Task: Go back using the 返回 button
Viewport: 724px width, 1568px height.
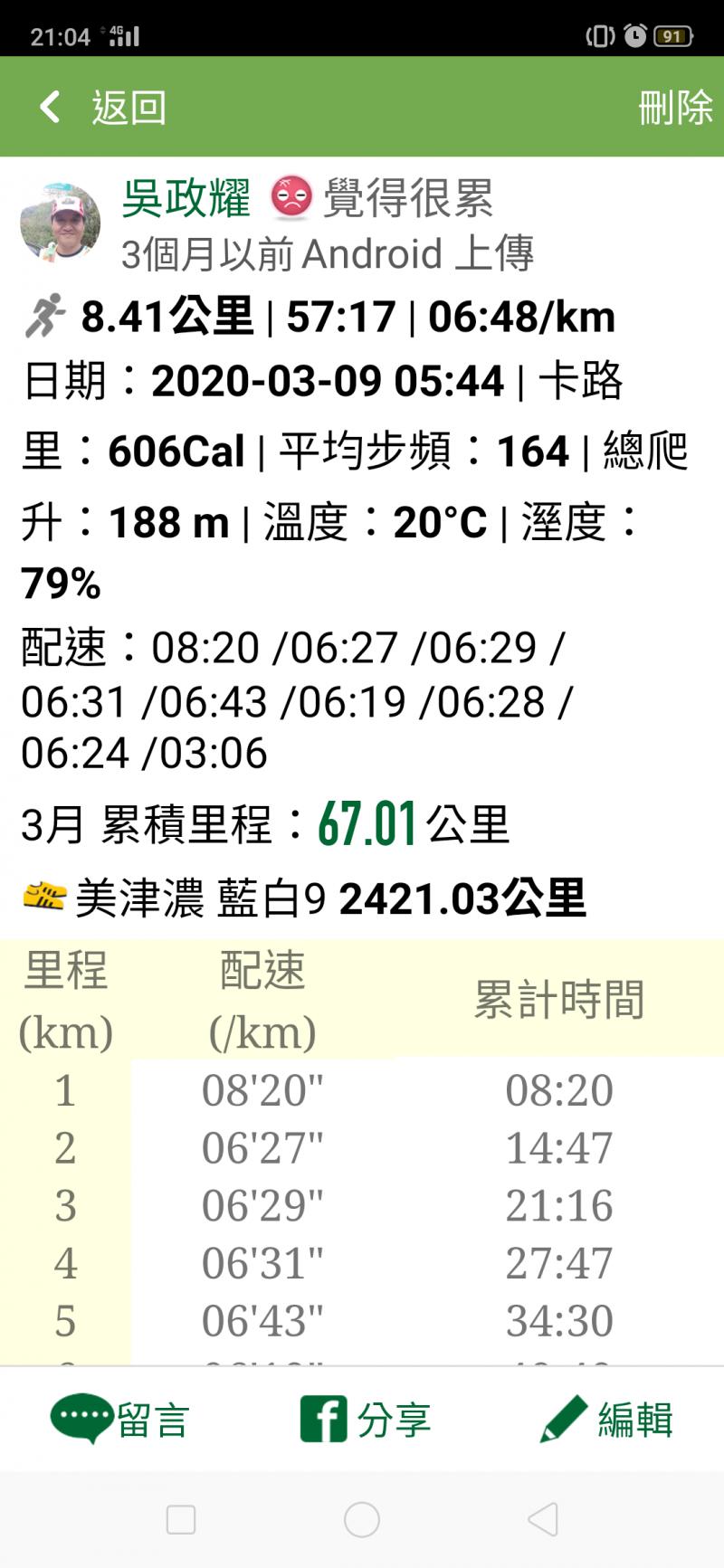Action: click(101, 108)
